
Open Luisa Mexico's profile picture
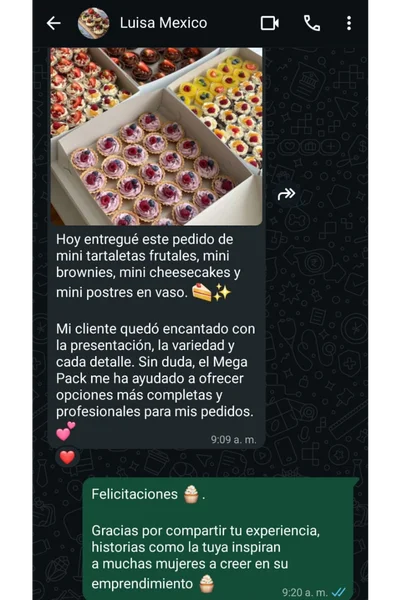pos(93,23)
